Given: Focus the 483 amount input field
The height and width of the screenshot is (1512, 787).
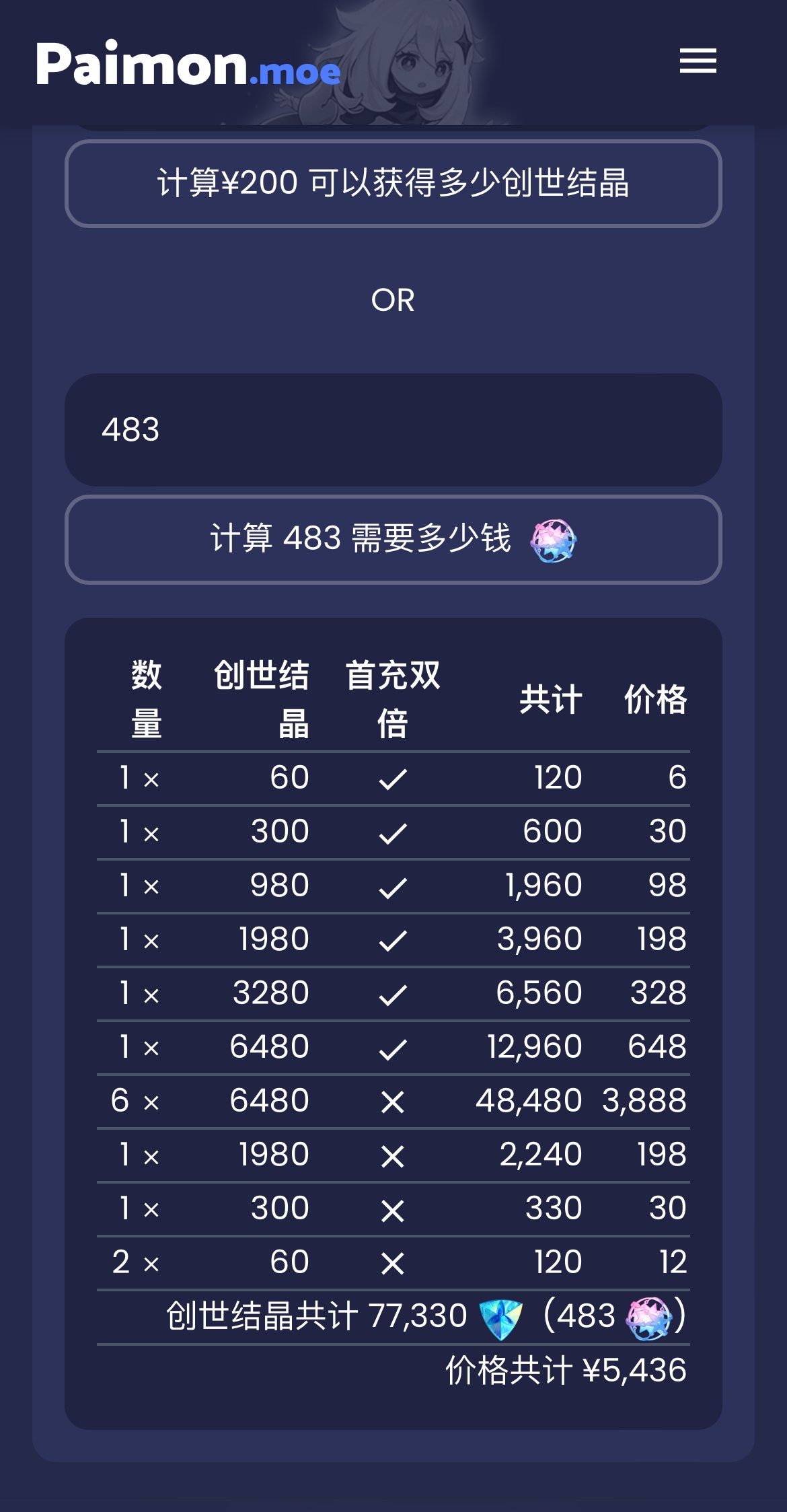Looking at the screenshot, I should [393, 430].
